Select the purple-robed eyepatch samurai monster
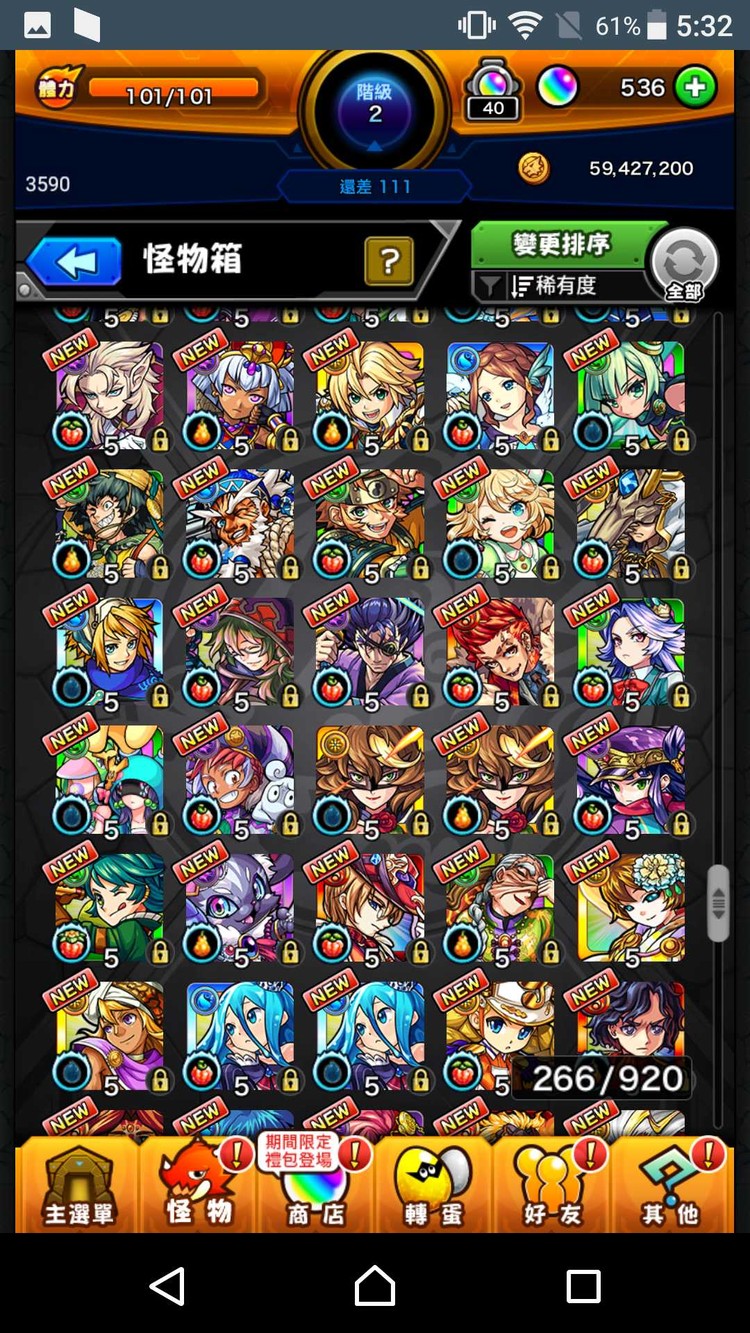The width and height of the screenshot is (750, 1333). [370, 652]
